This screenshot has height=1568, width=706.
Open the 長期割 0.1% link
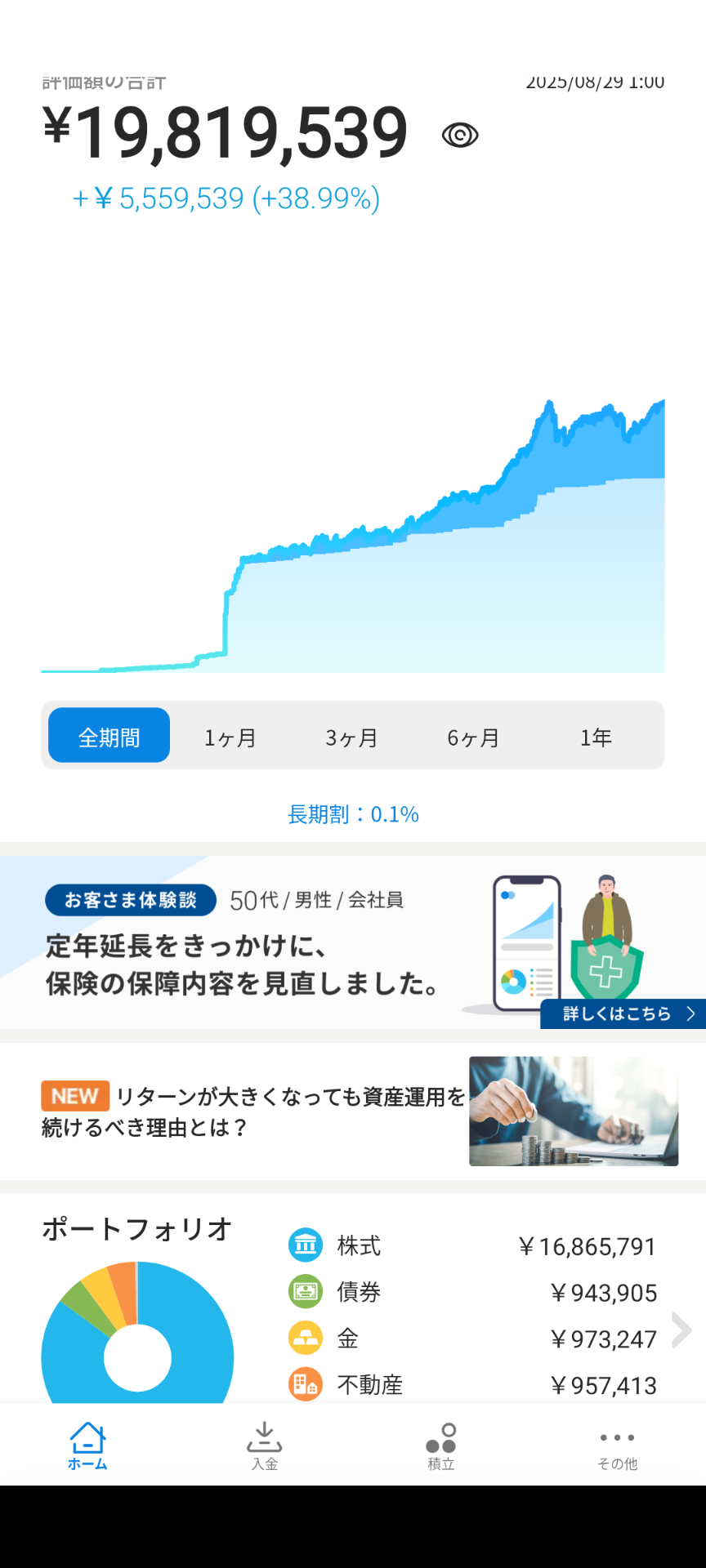(353, 814)
